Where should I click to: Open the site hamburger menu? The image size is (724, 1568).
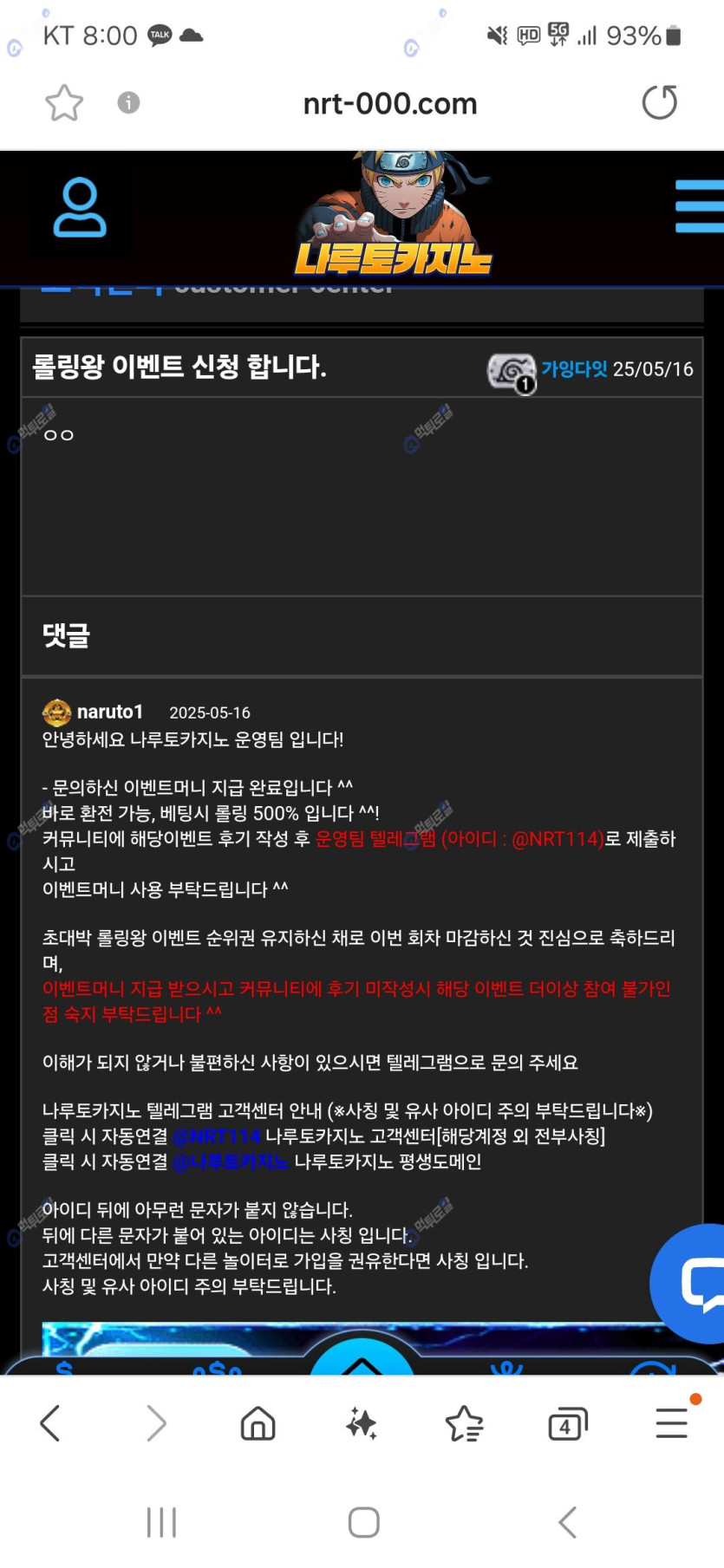click(x=698, y=206)
